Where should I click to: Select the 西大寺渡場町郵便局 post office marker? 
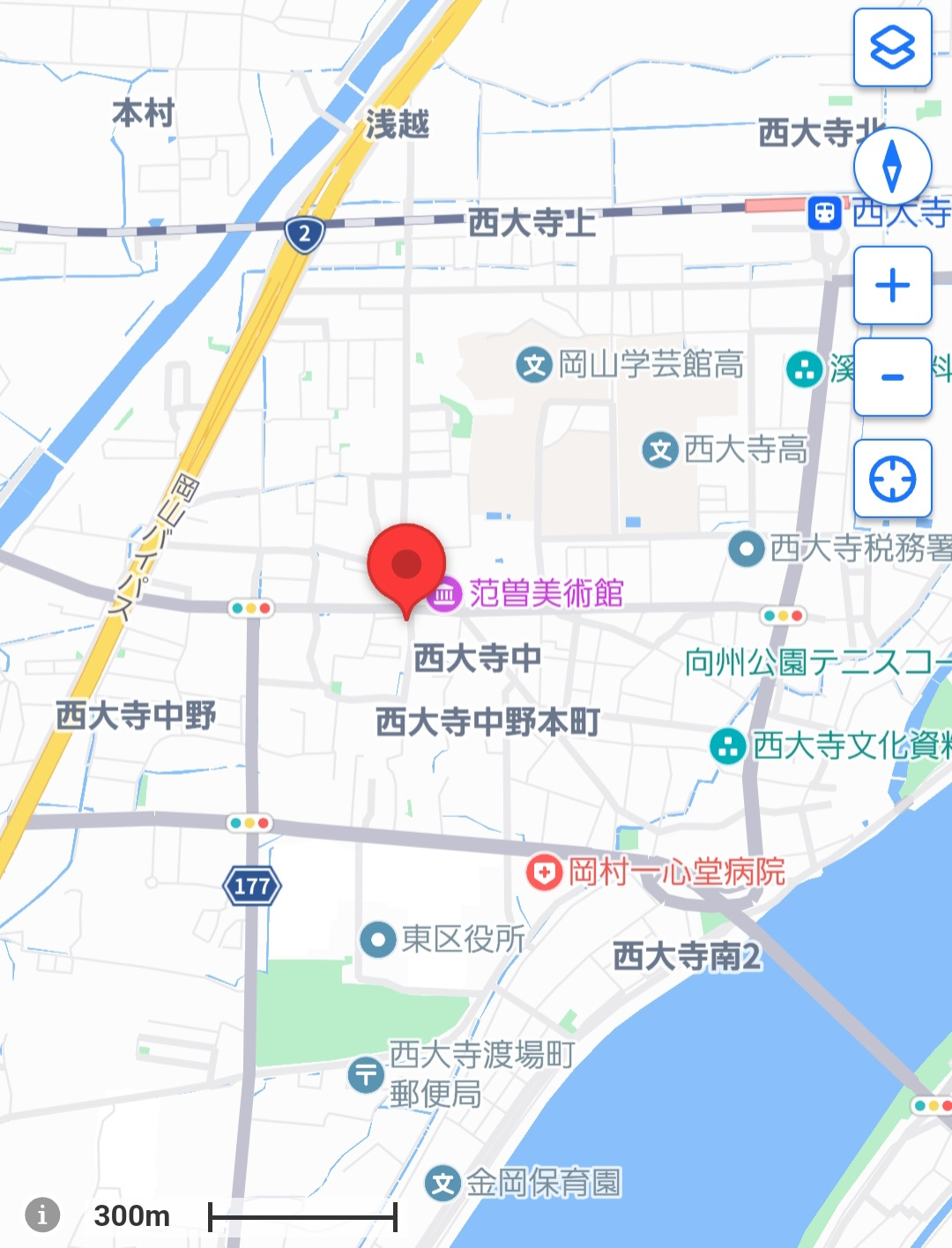click(366, 1074)
